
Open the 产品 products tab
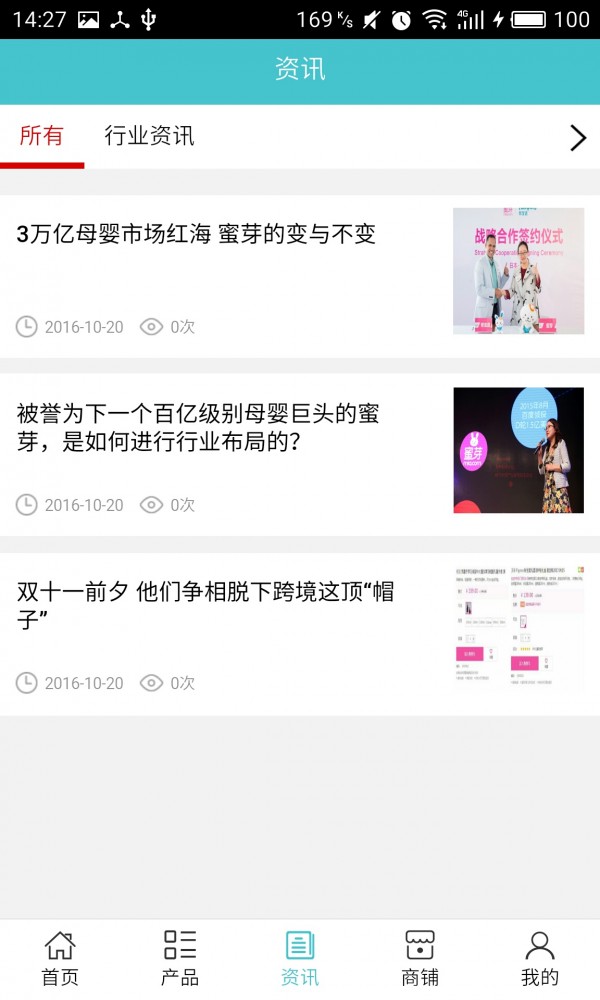(180, 958)
